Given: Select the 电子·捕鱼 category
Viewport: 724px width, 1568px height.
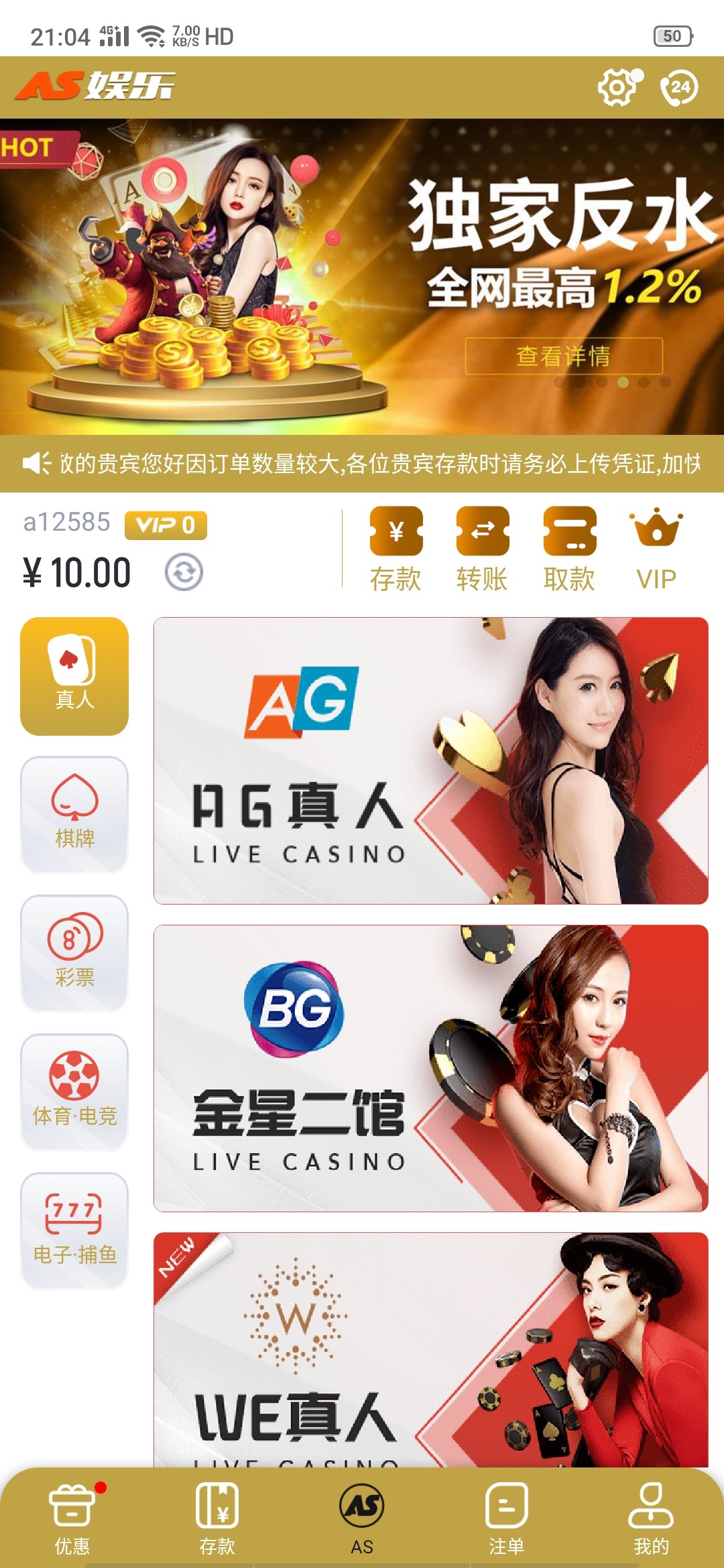Looking at the screenshot, I should [x=74, y=1230].
